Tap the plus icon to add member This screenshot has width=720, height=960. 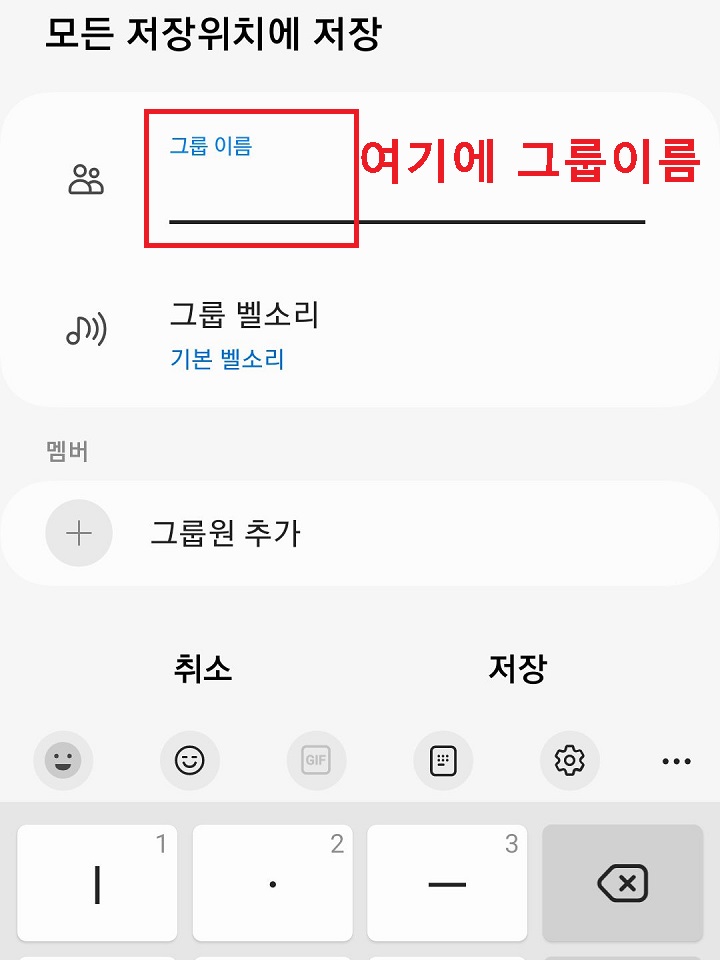[x=79, y=533]
